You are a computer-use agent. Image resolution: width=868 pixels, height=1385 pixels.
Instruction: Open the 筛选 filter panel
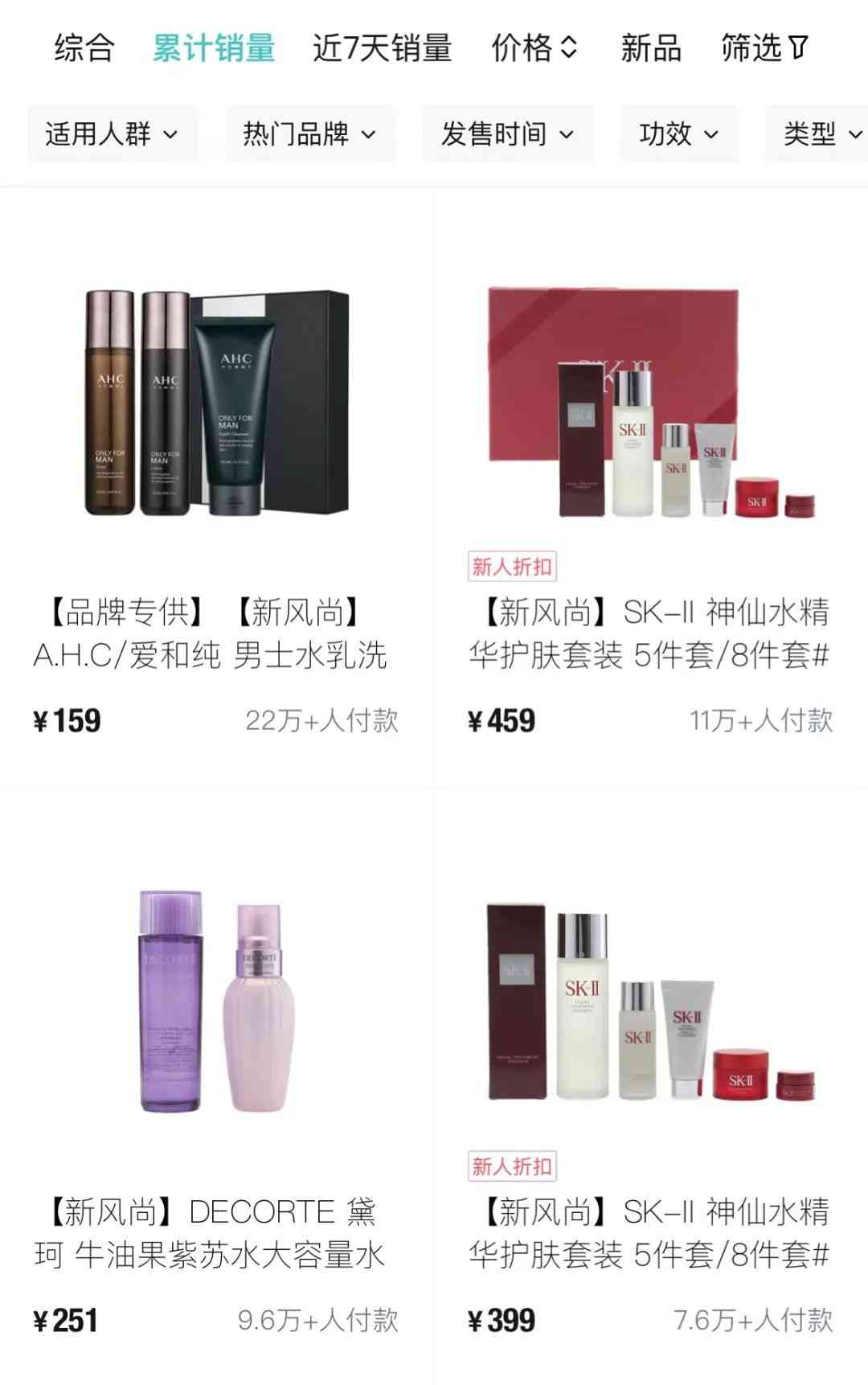pyautogui.click(x=764, y=48)
